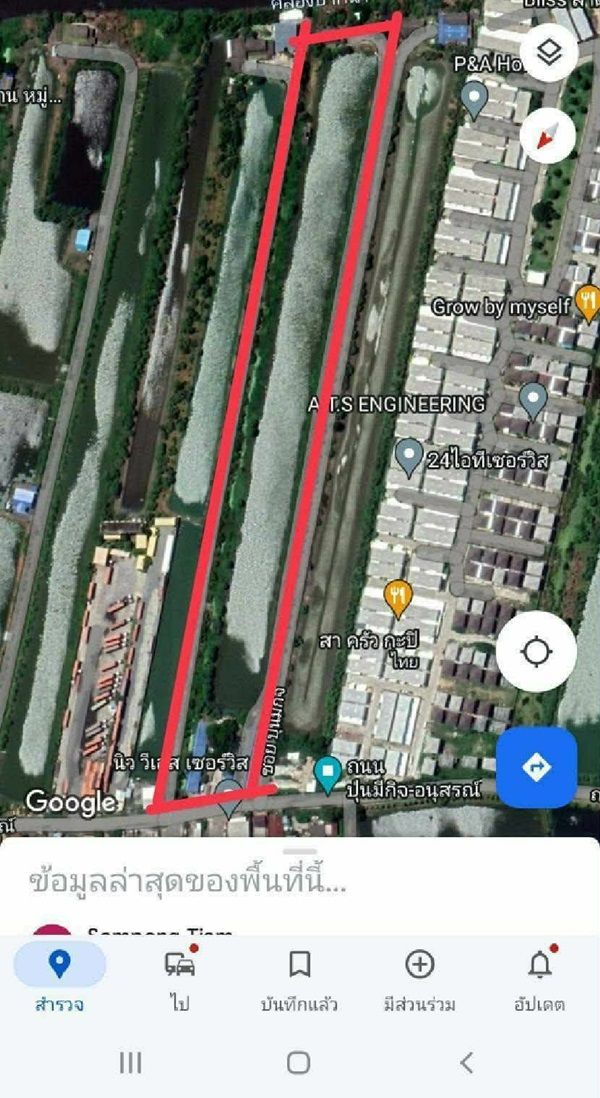Image resolution: width=600 pixels, height=1098 pixels.
Task: Center map on my location
Action: pyautogui.click(x=536, y=651)
